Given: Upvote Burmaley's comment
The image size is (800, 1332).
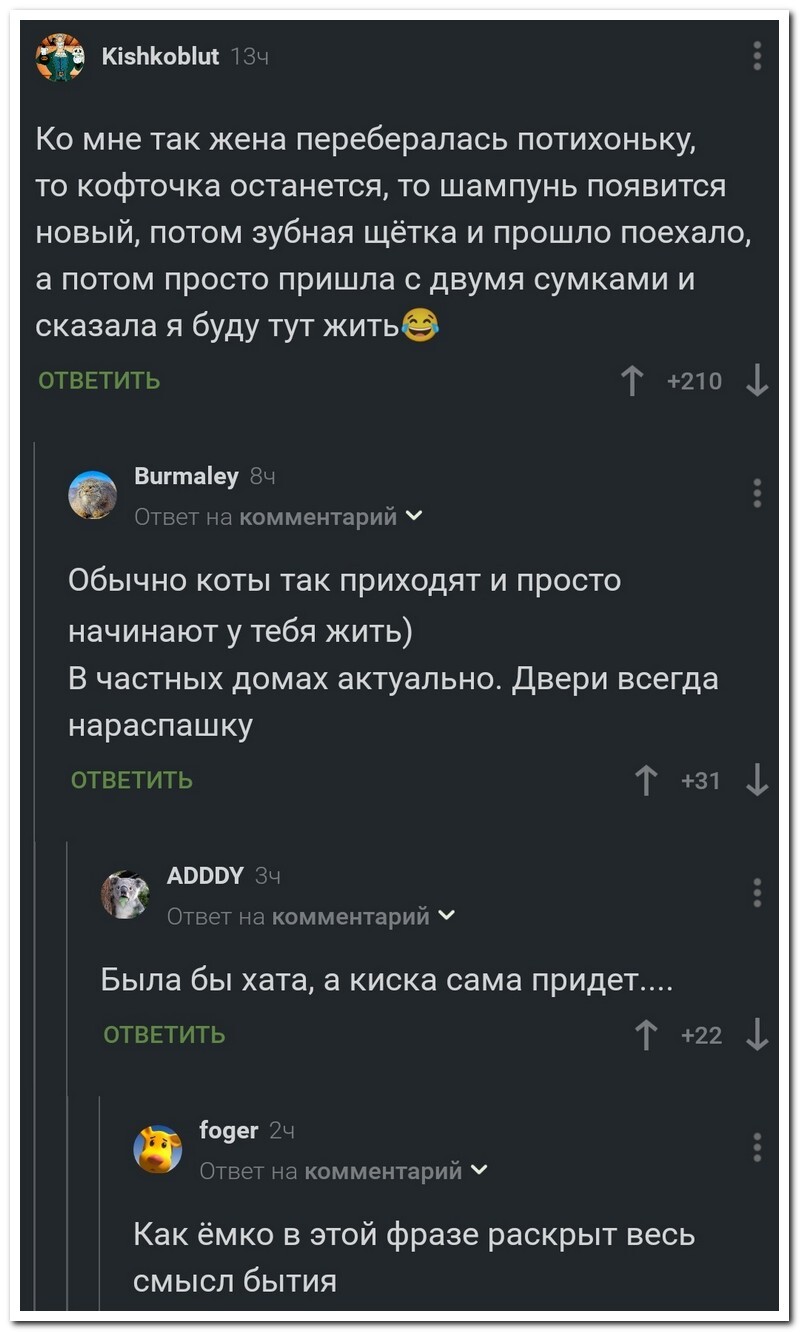Looking at the screenshot, I should click(647, 781).
